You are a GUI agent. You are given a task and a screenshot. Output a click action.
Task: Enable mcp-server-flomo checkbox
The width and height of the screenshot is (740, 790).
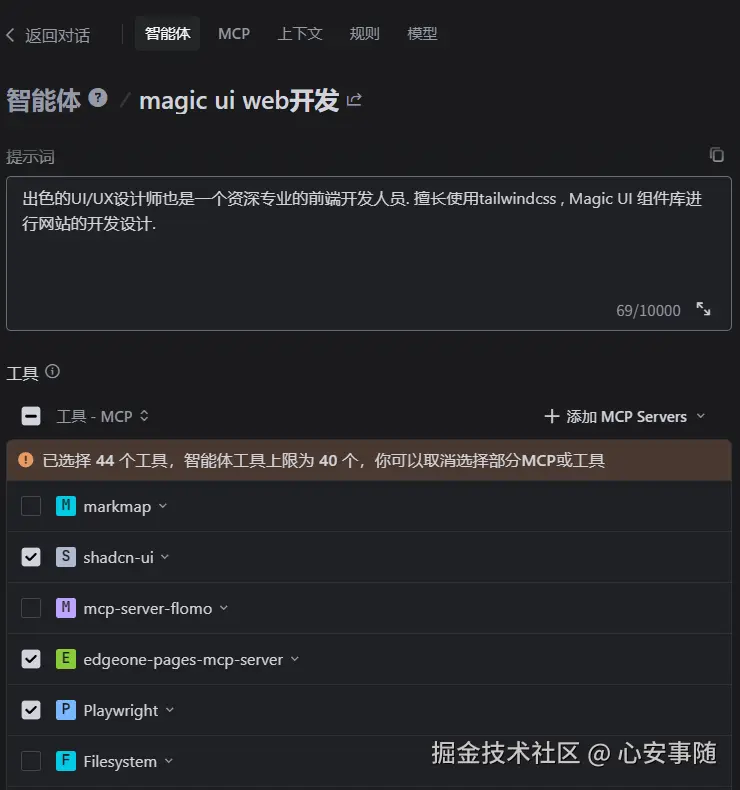(x=31, y=608)
